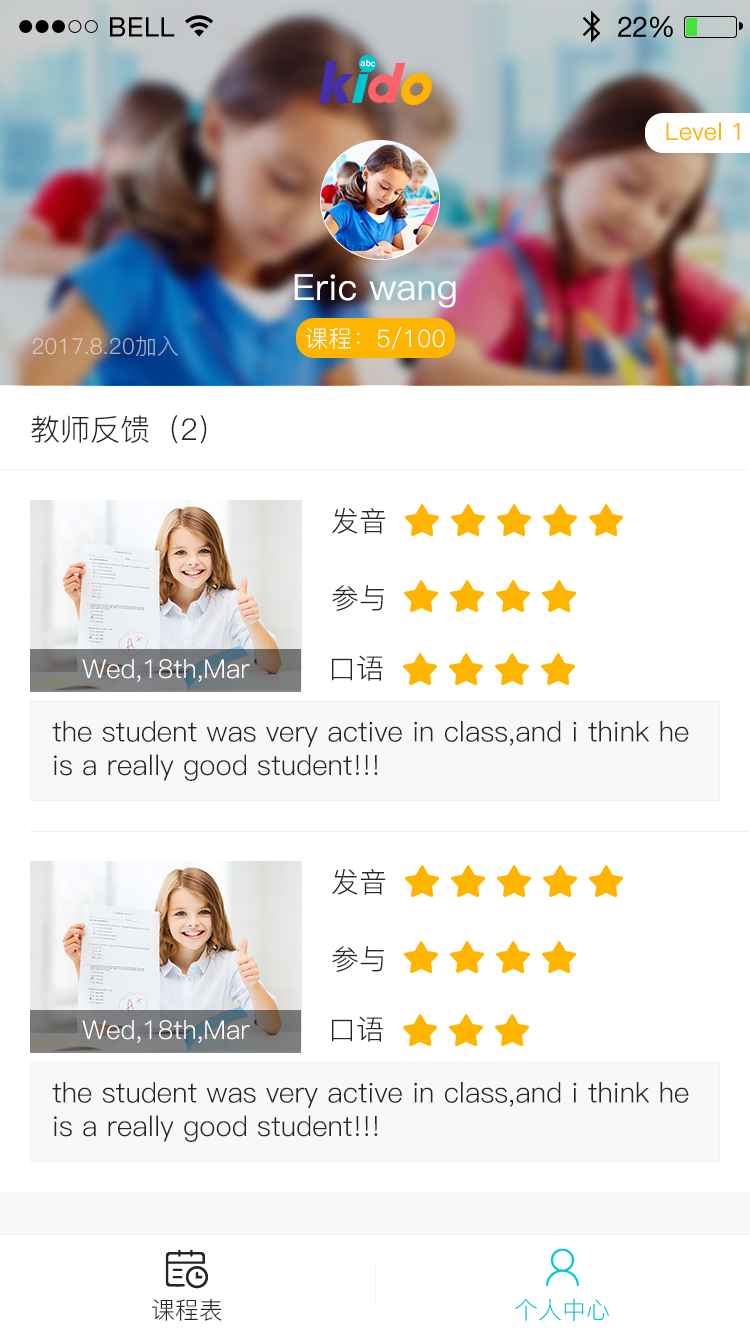
Task: Switch to the 课程表 tab
Action: click(x=187, y=1285)
